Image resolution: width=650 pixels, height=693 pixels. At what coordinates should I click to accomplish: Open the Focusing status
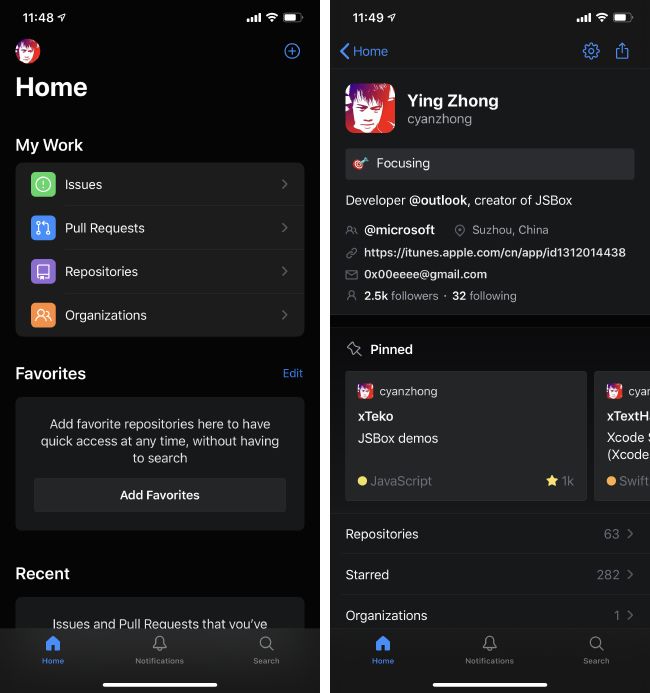click(490, 163)
